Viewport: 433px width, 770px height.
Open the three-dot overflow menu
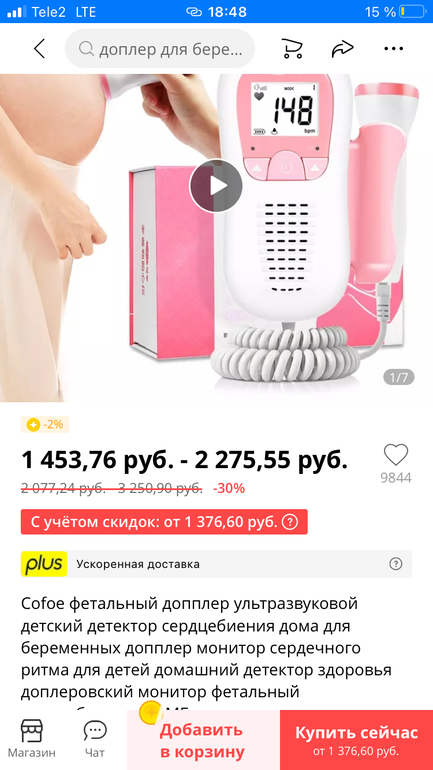point(394,49)
